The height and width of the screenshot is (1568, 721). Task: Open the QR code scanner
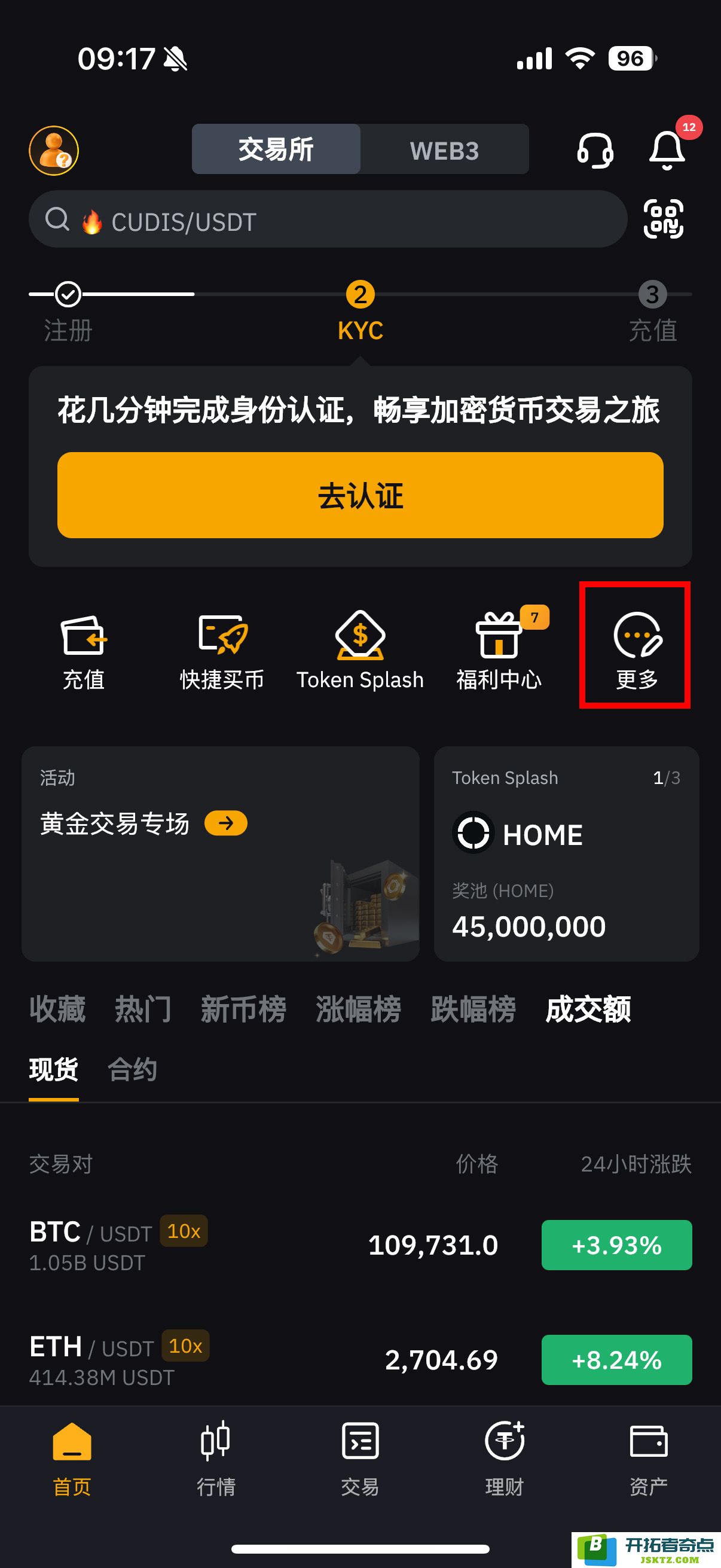(x=663, y=218)
